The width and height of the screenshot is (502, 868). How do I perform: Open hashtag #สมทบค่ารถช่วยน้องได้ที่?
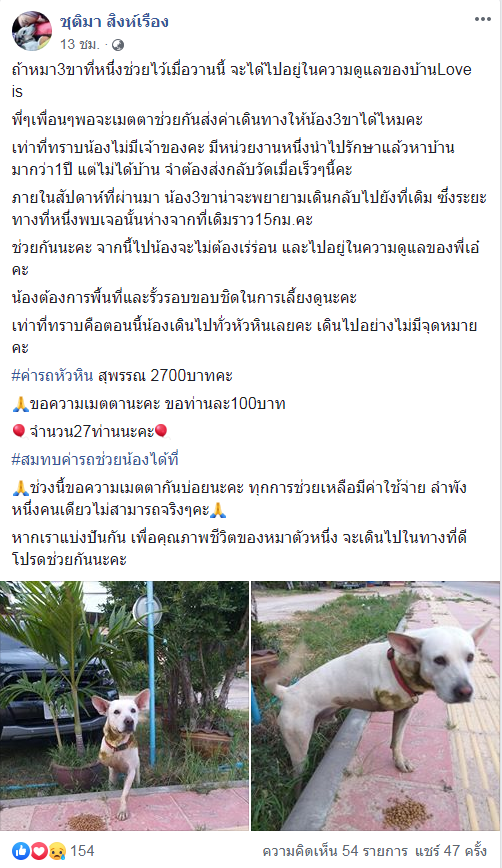(x=95, y=459)
